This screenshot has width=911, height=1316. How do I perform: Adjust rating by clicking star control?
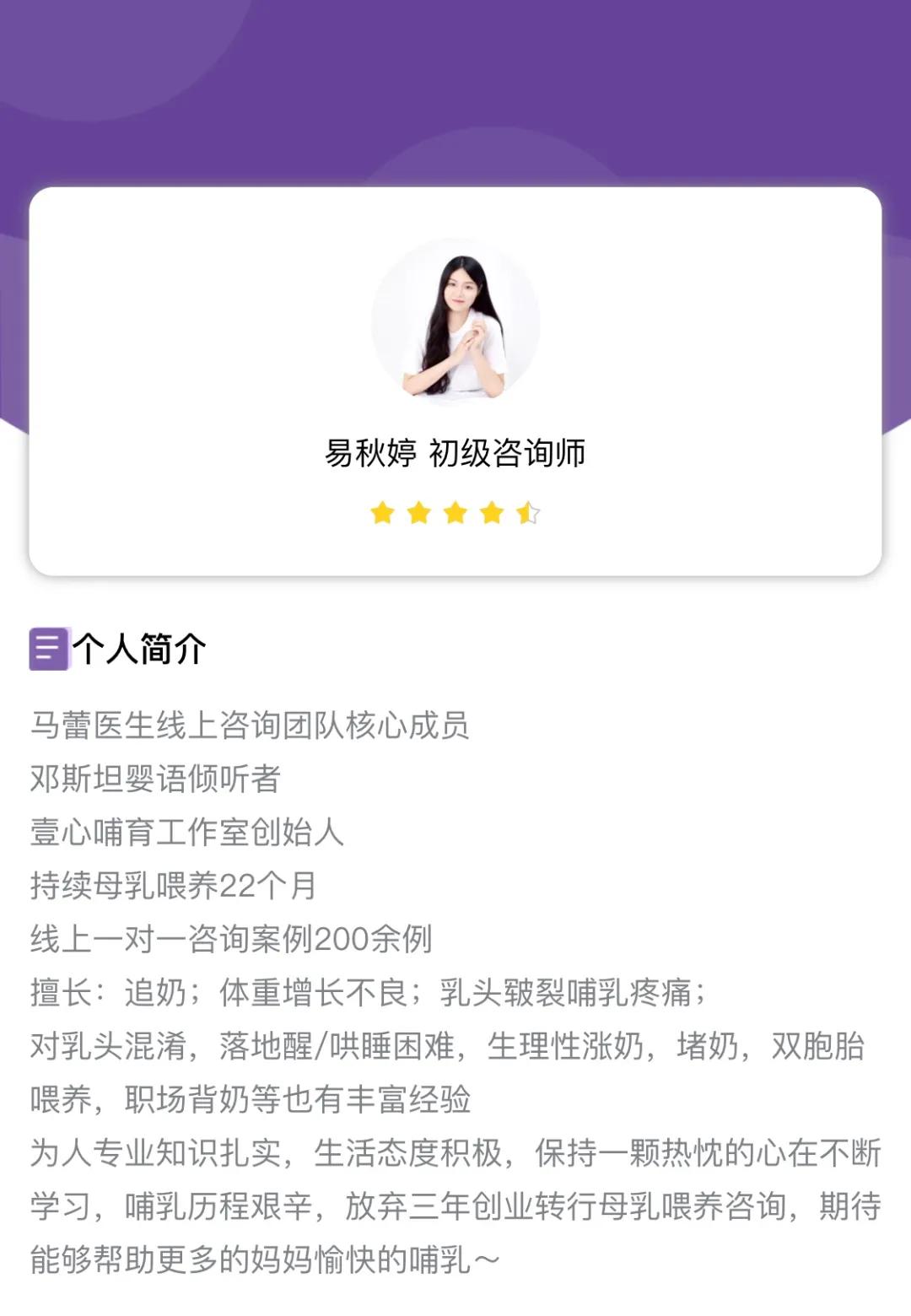pyautogui.click(x=455, y=513)
